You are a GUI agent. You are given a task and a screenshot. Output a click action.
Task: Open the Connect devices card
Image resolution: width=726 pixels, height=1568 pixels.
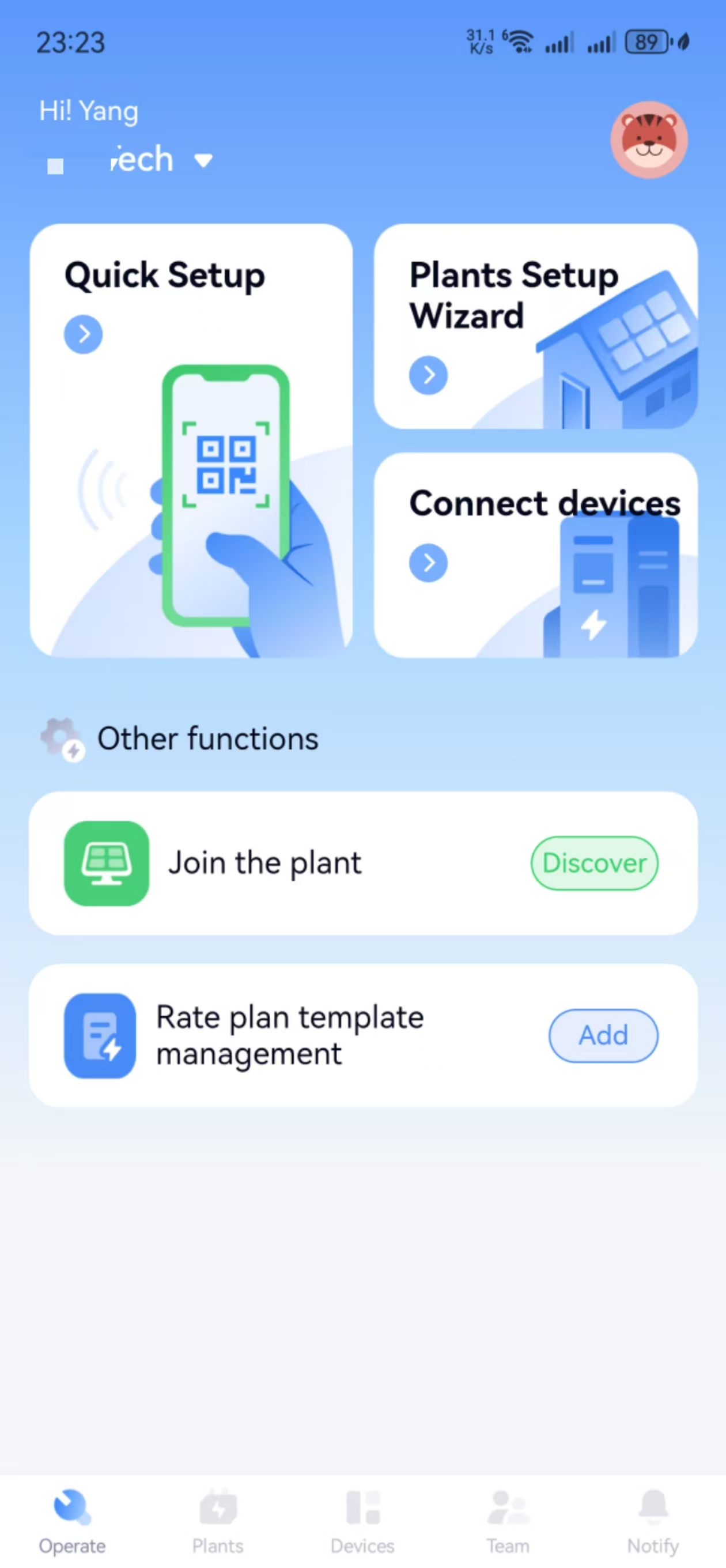click(535, 555)
